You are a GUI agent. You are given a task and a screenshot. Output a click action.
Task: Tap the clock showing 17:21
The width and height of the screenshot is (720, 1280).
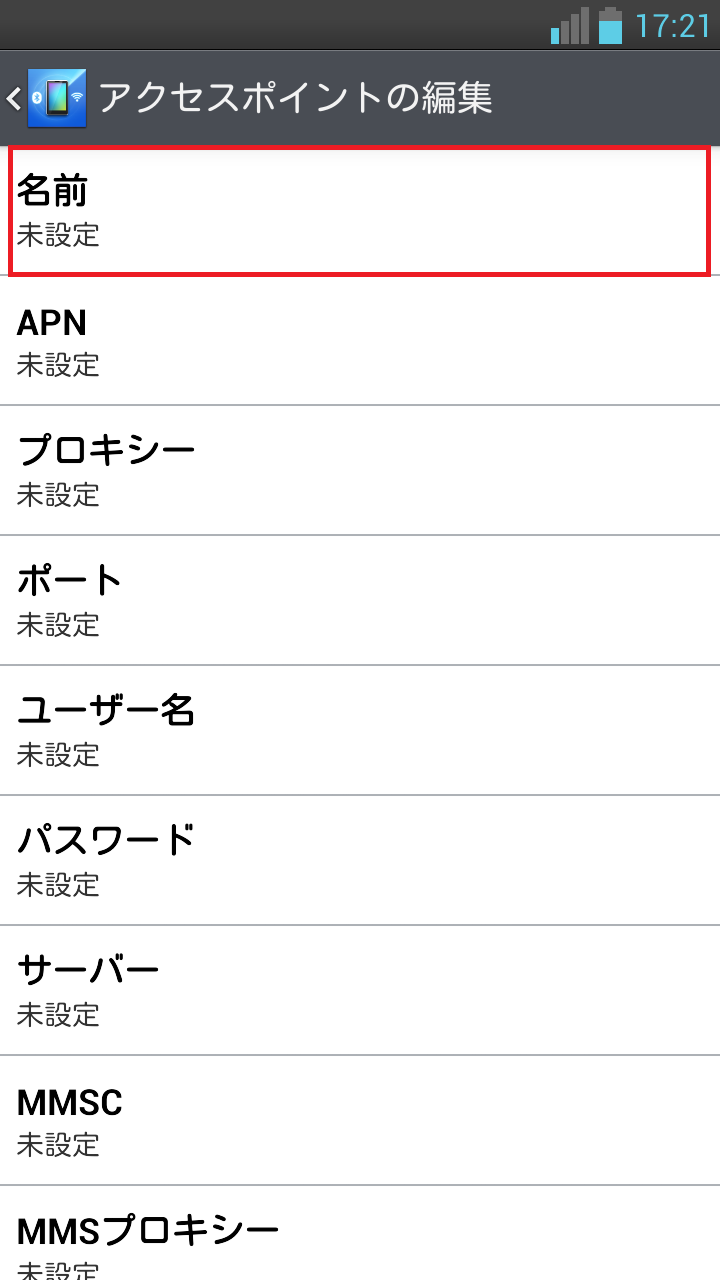(670, 26)
